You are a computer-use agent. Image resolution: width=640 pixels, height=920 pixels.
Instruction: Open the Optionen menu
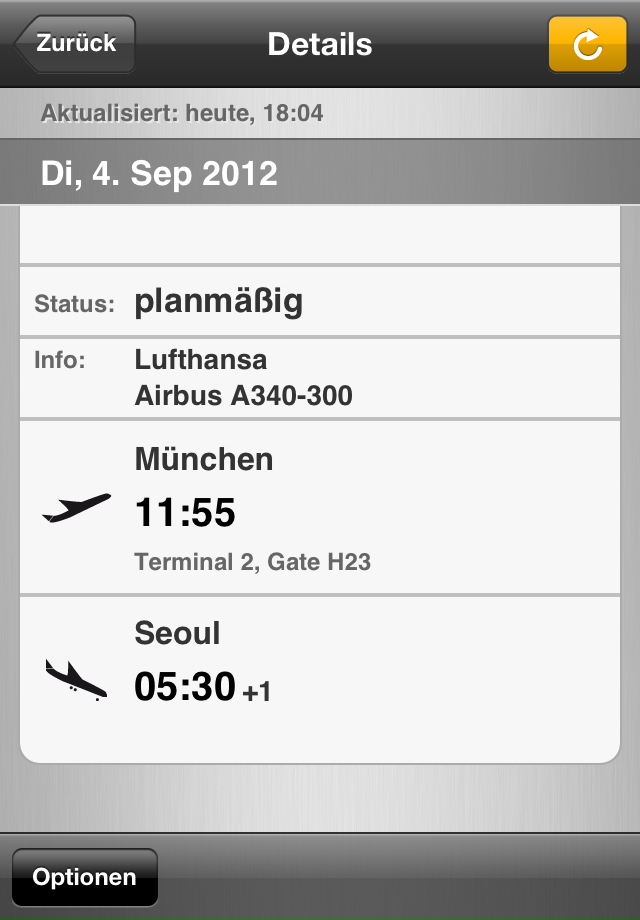coord(84,877)
